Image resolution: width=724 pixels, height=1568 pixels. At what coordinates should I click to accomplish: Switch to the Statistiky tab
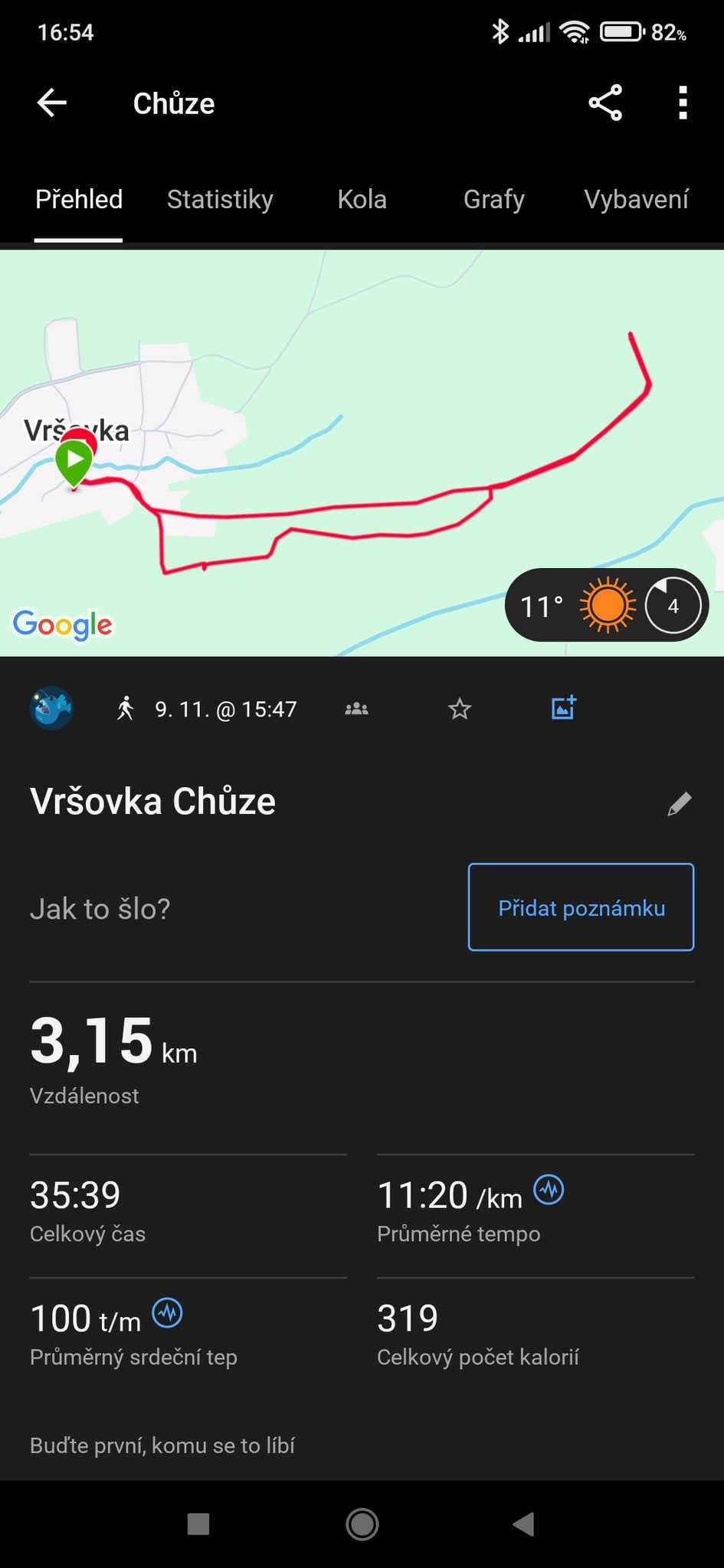220,200
